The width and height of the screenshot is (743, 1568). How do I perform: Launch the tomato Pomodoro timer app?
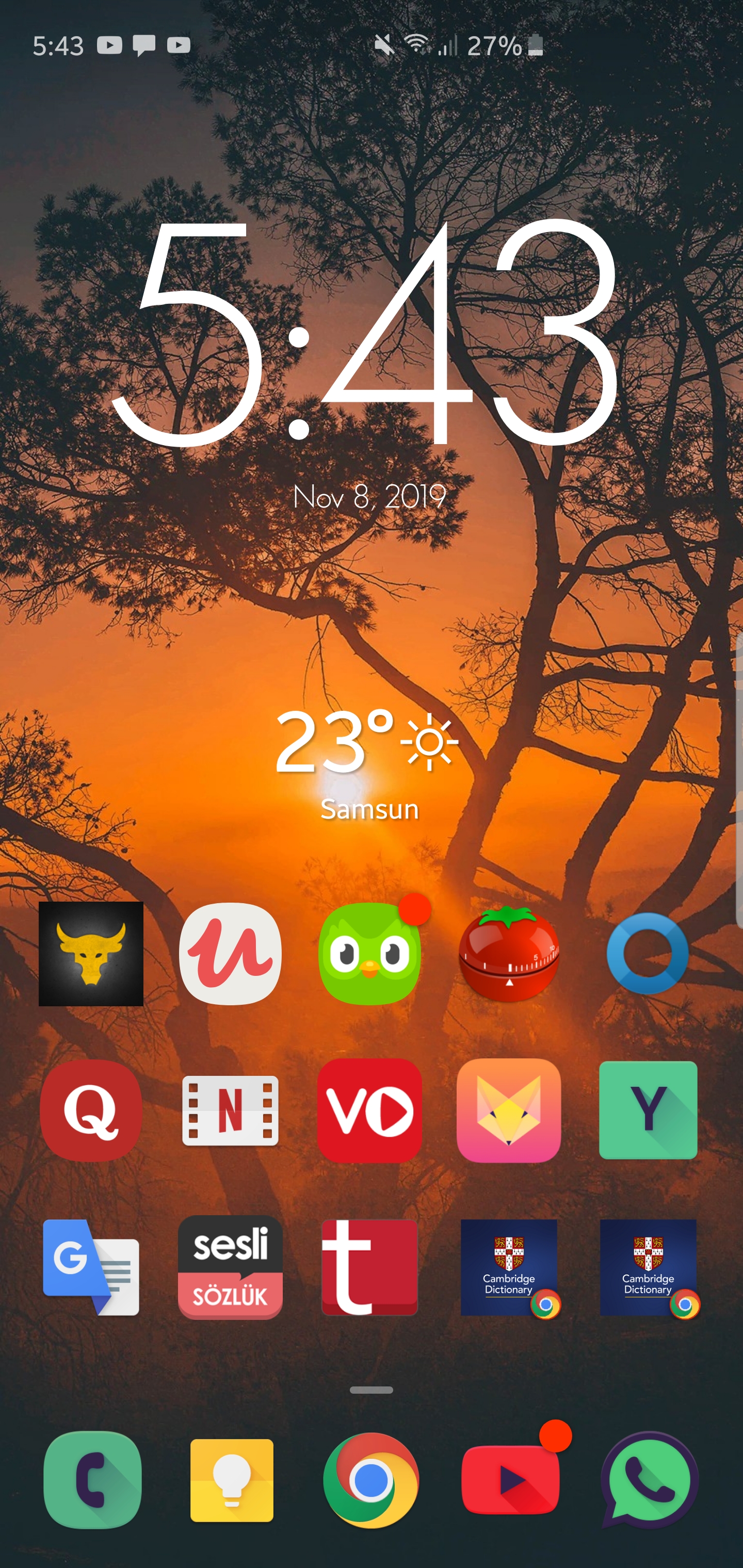pos(509,954)
